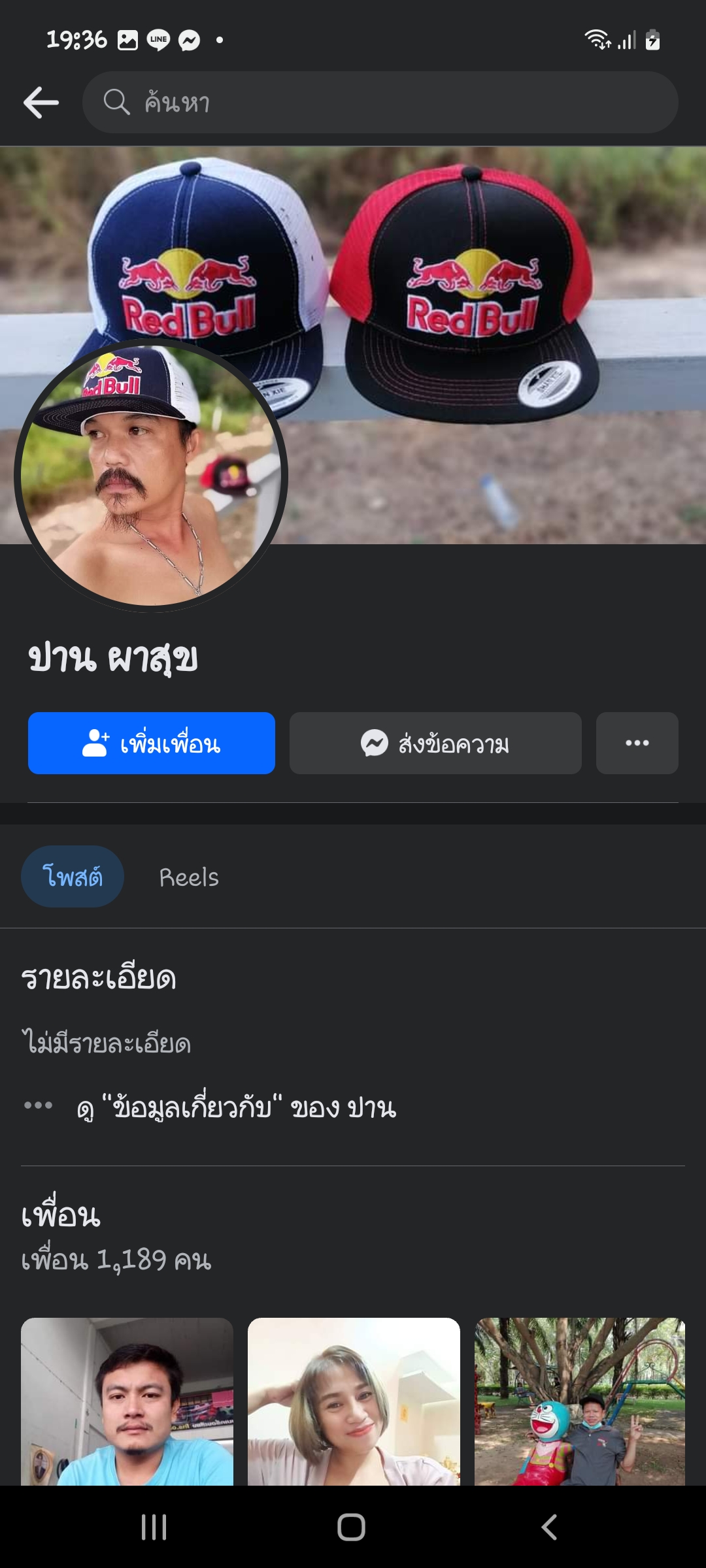This screenshot has width=706, height=1568.
Task: View the round profile picture
Action: tap(150, 476)
